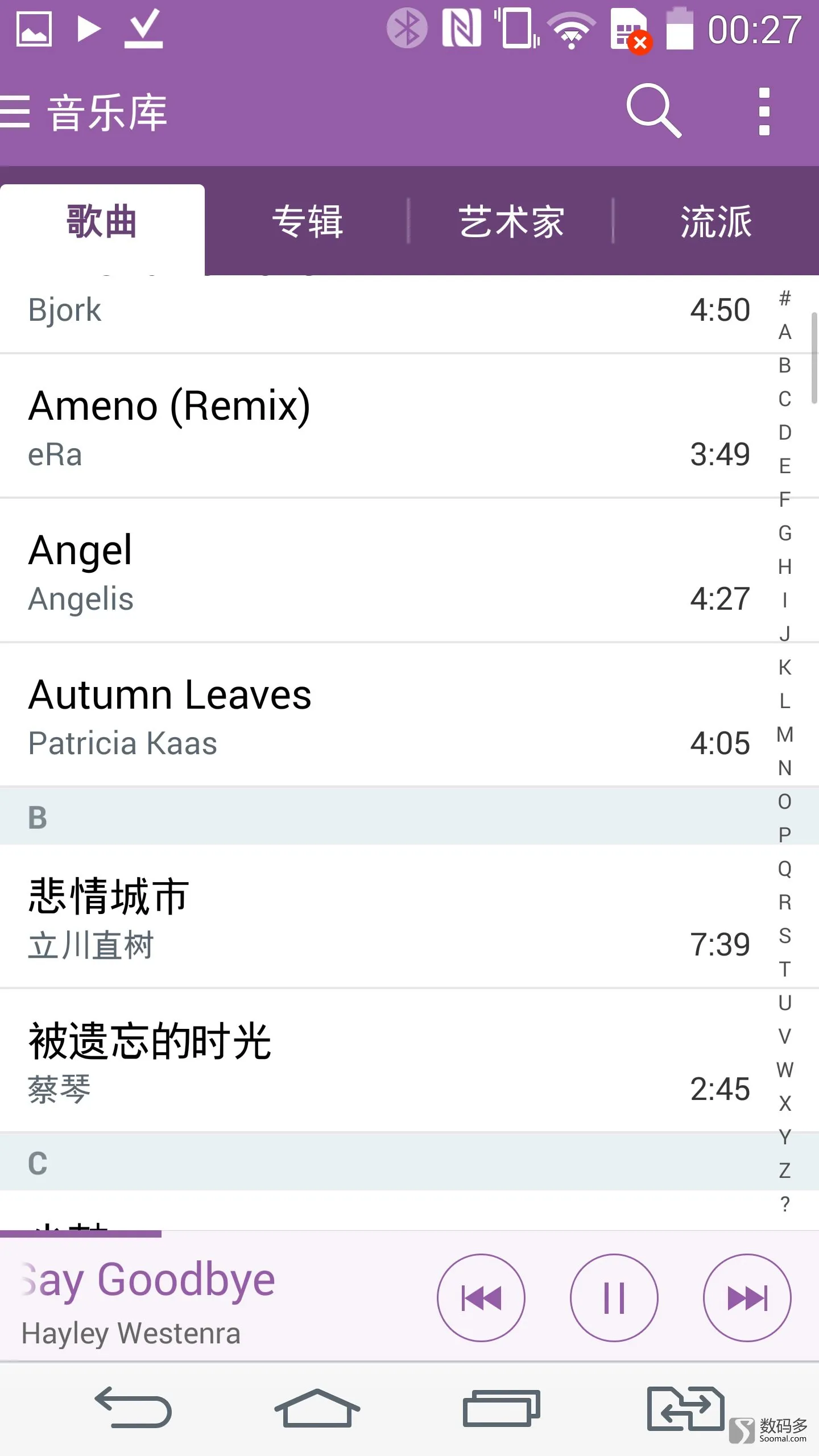
Task: Open the three-dot overflow menu
Action: (x=764, y=111)
